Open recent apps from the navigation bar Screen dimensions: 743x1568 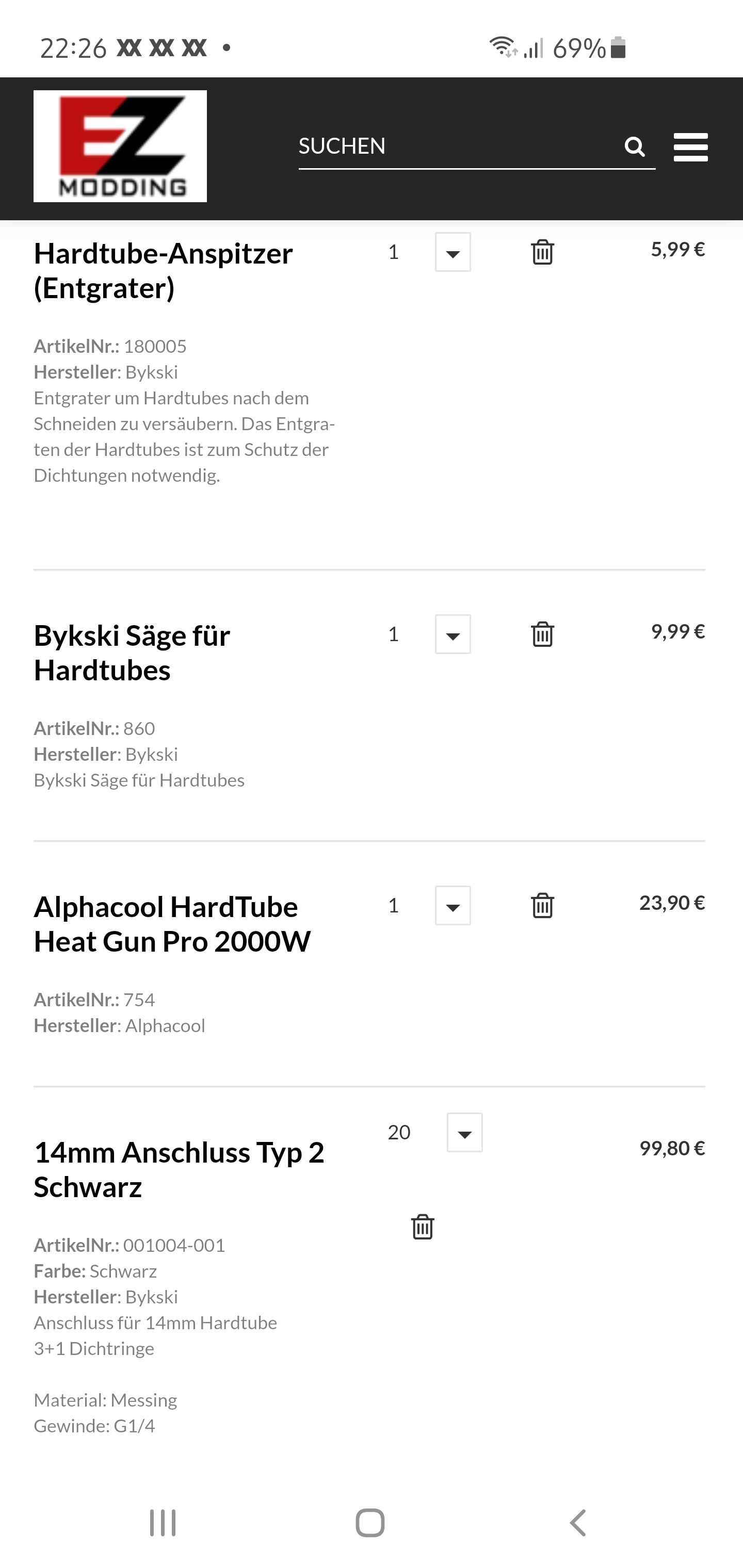tap(163, 1523)
